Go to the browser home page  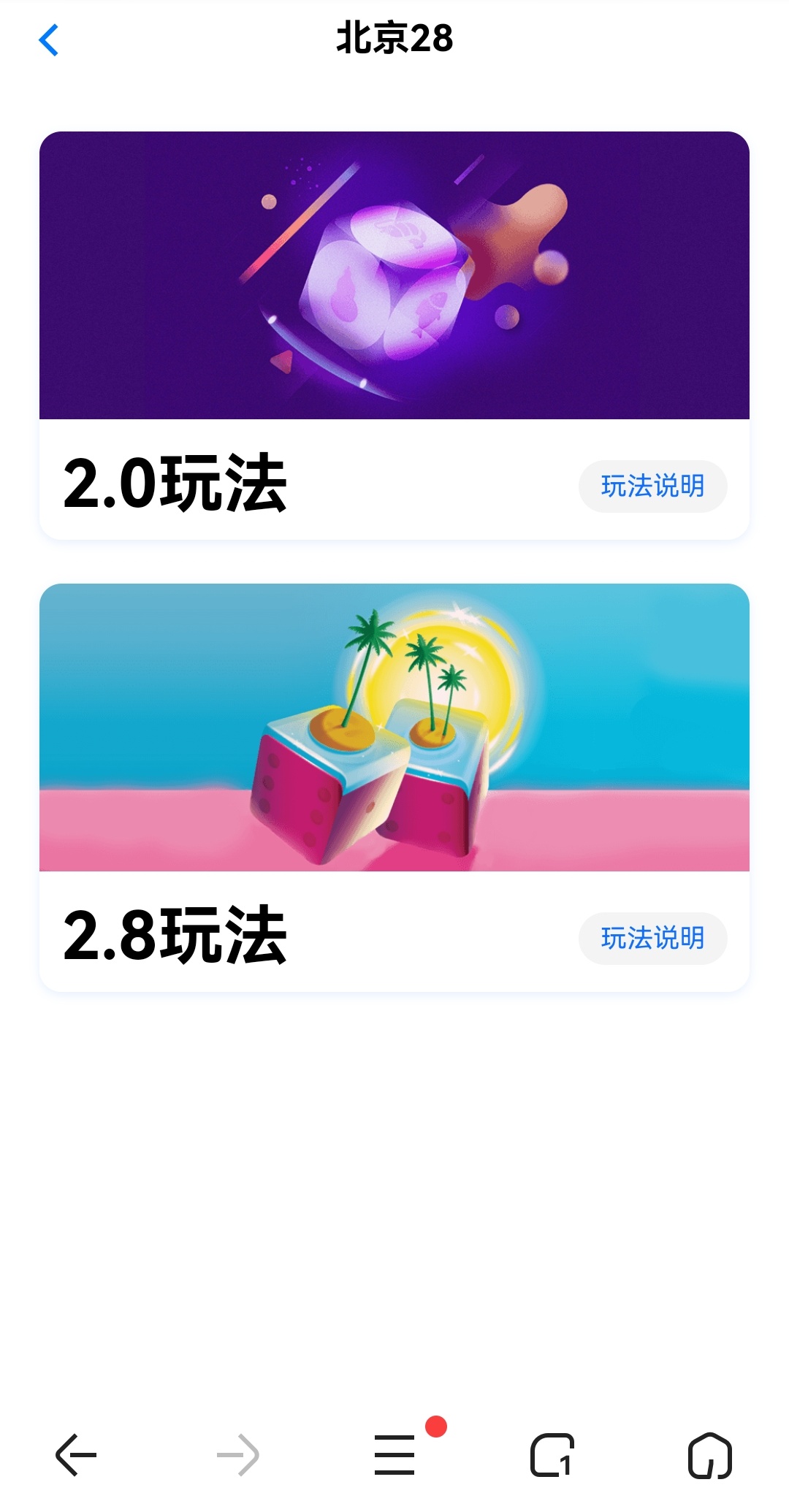710,1455
